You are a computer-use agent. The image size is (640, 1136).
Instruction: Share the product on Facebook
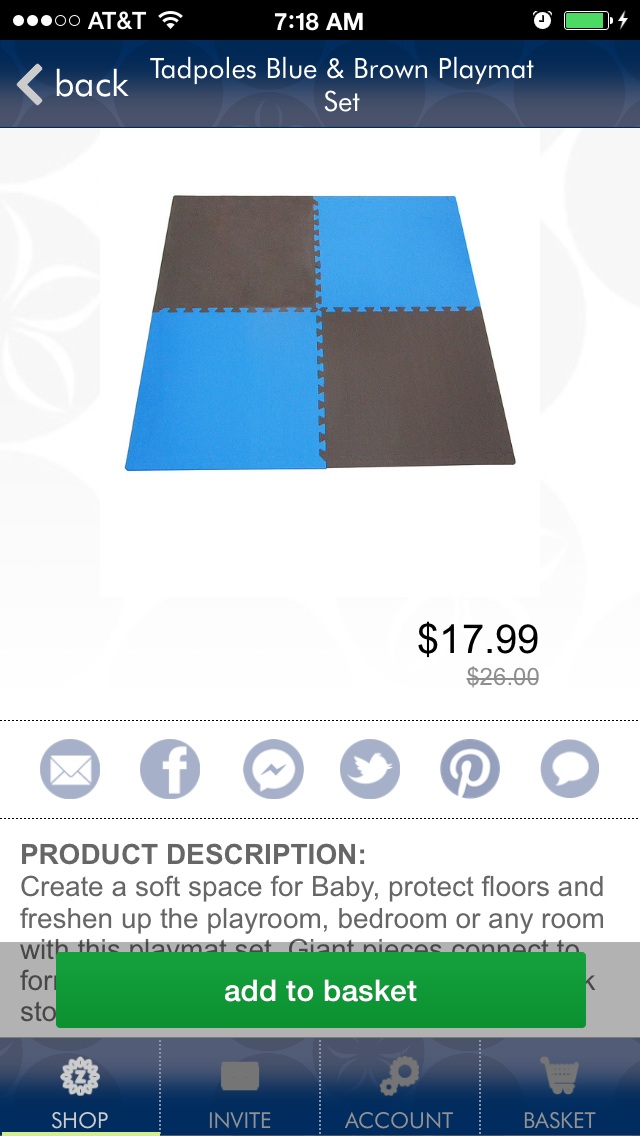170,770
